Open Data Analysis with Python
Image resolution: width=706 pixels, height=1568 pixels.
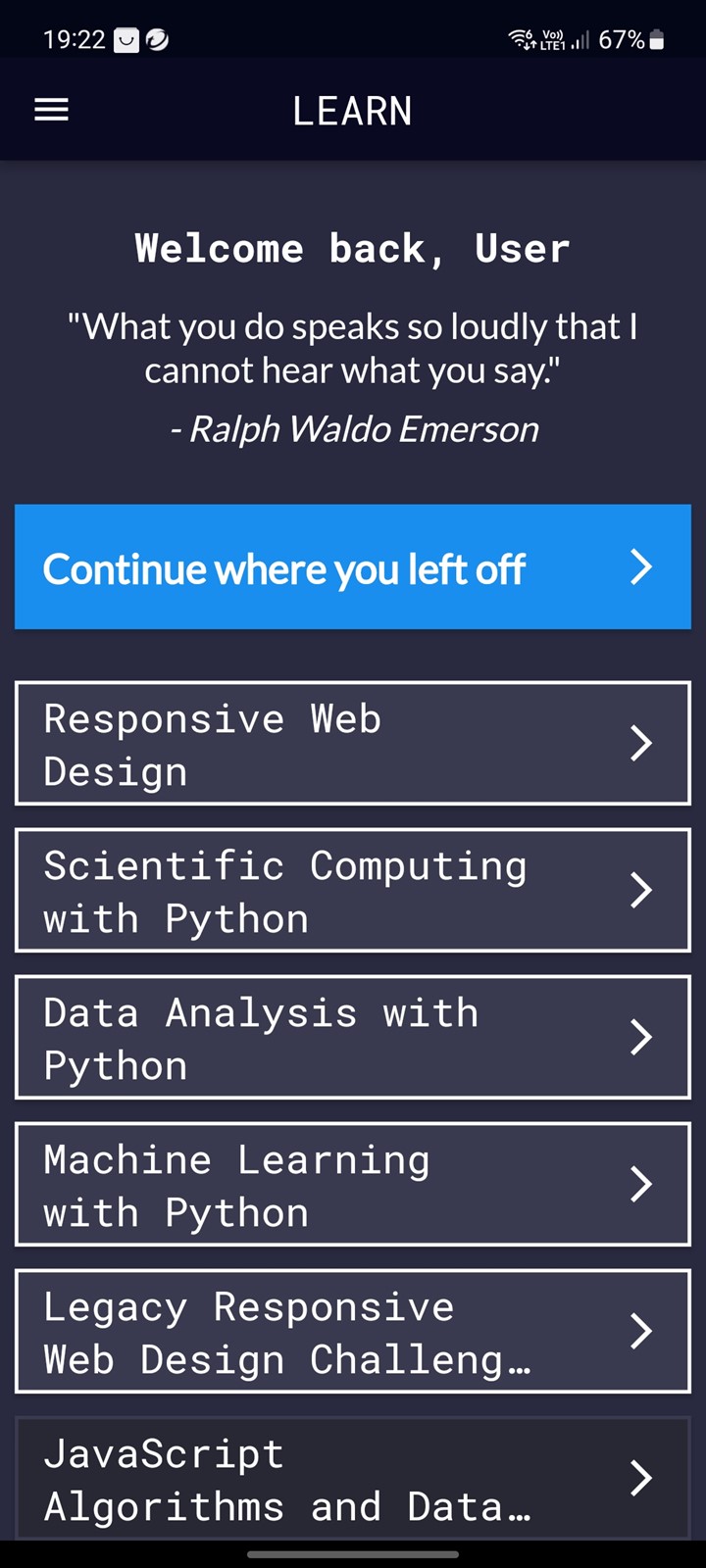point(353,1038)
